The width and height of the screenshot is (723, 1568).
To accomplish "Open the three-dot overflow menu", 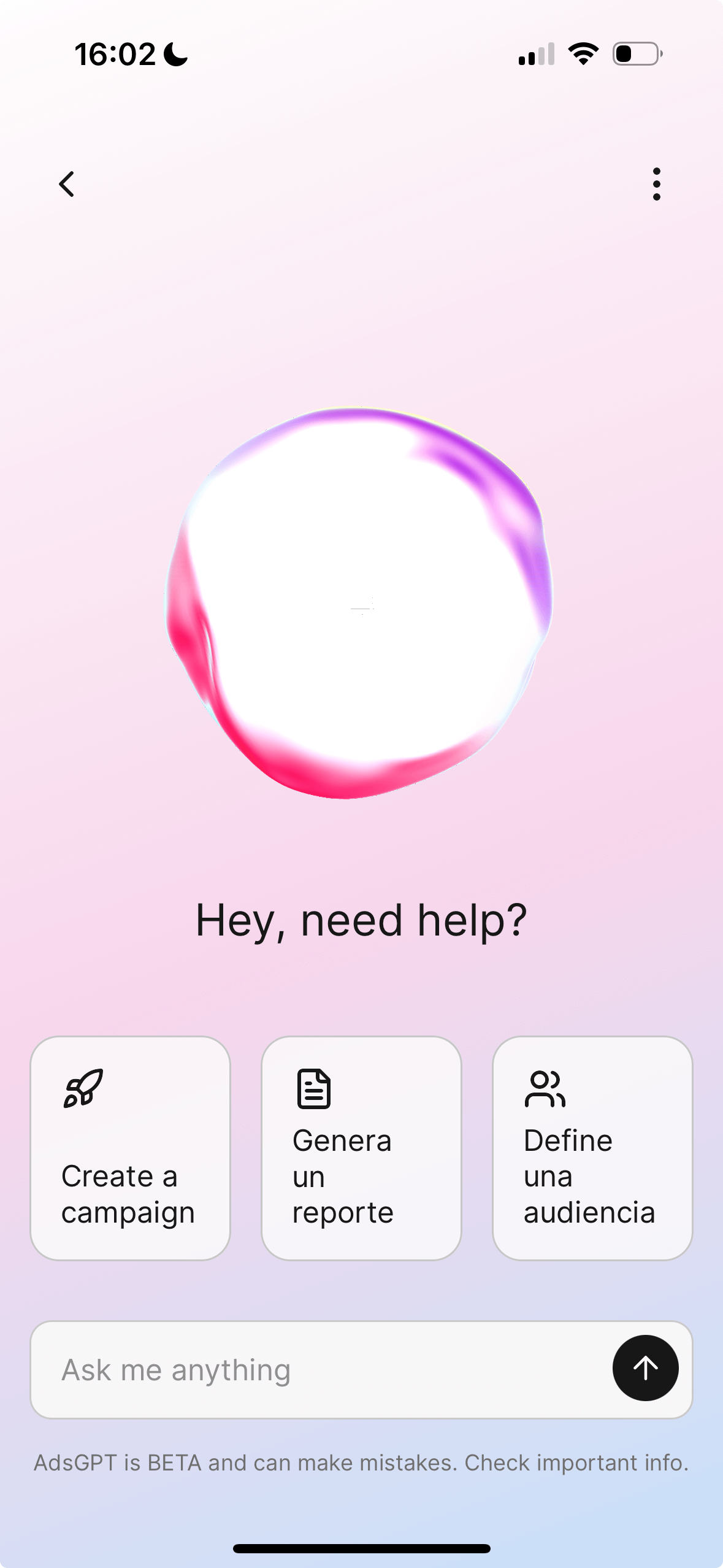I will pyautogui.click(x=656, y=185).
